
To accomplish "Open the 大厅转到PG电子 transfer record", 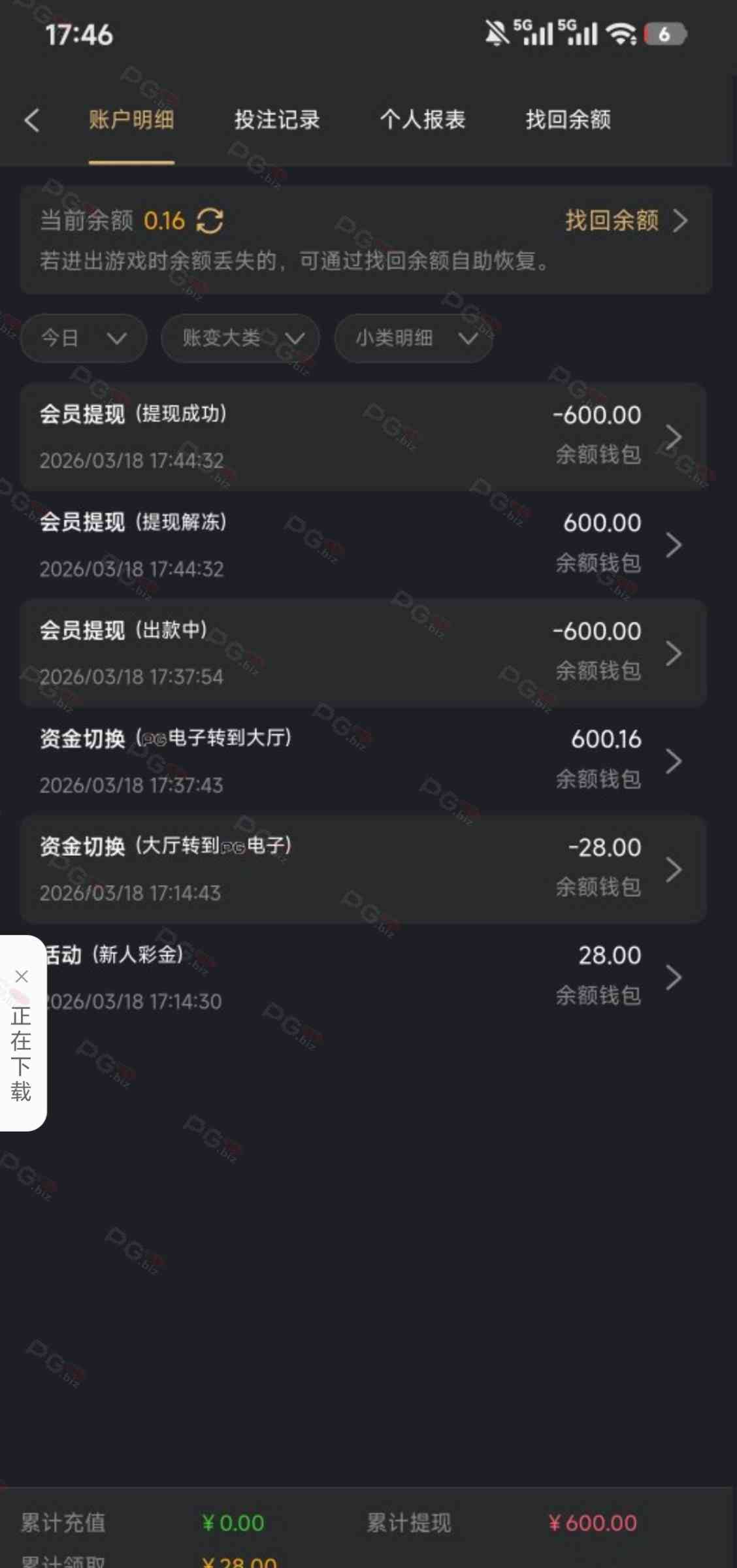I will [363, 869].
